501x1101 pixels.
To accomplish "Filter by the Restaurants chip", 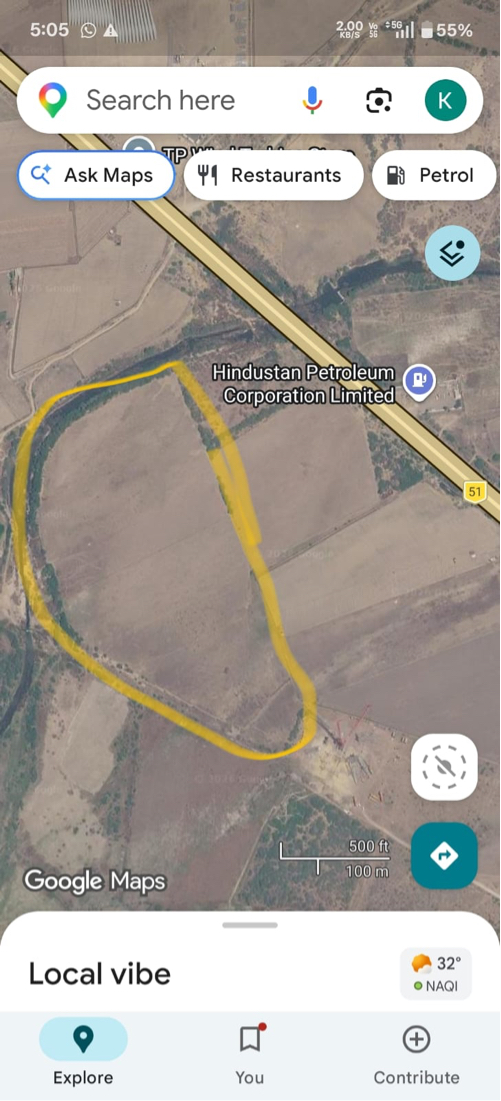I will click(274, 175).
